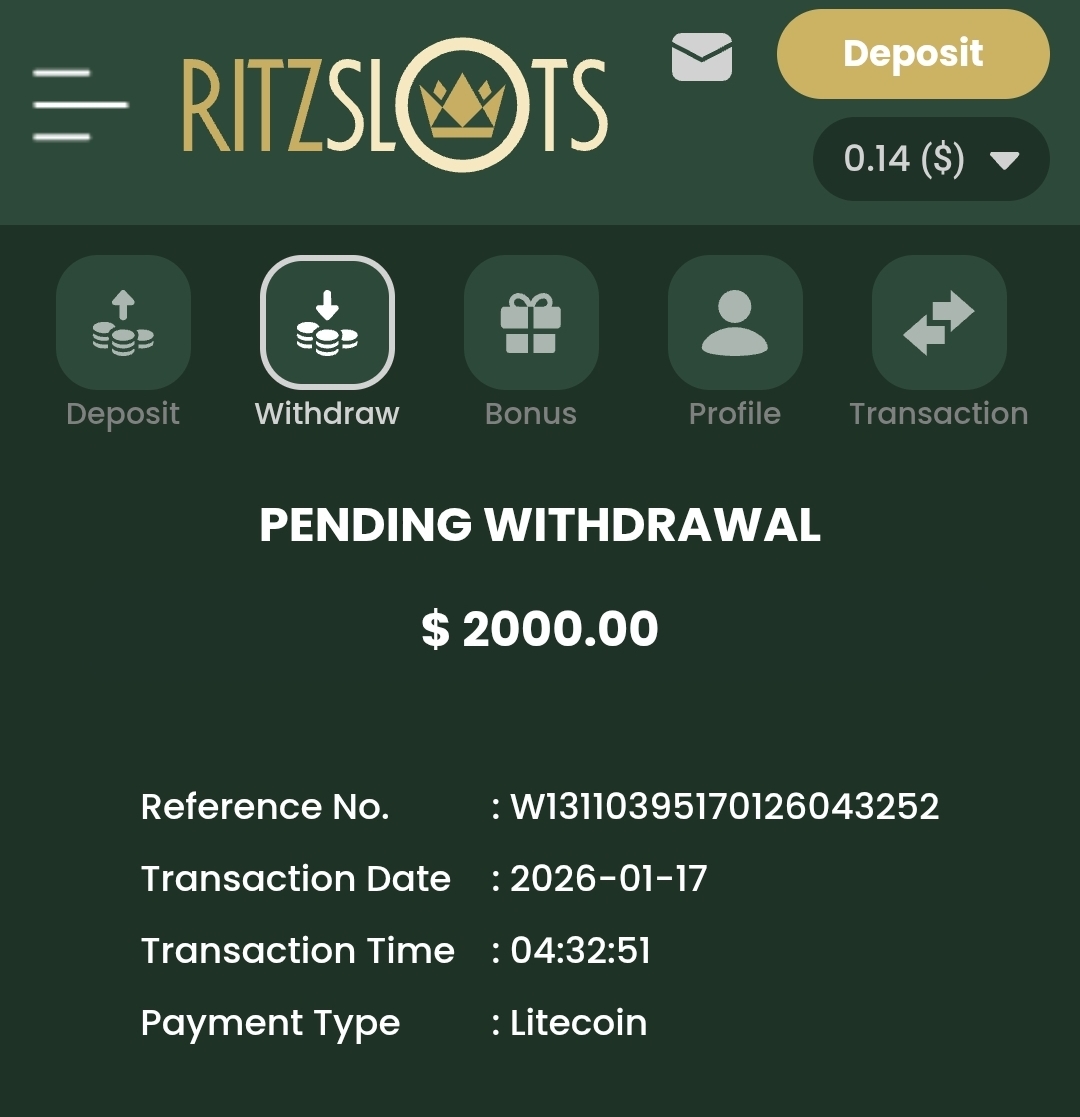Open the messages envelope icon
Viewport: 1080px width, 1117px height.
coord(701,57)
